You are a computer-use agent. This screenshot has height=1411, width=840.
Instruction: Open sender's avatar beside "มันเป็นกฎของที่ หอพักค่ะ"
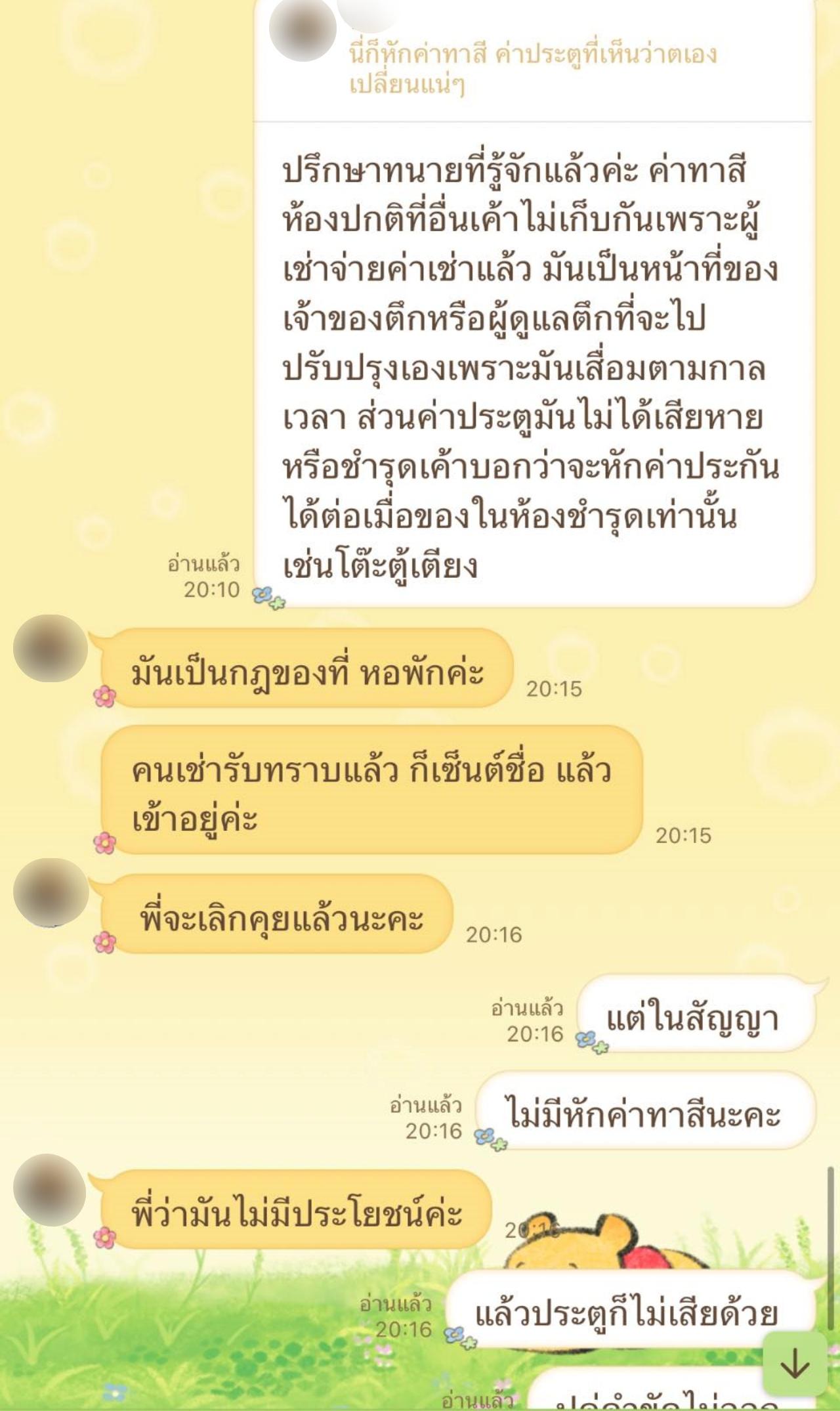point(51,648)
